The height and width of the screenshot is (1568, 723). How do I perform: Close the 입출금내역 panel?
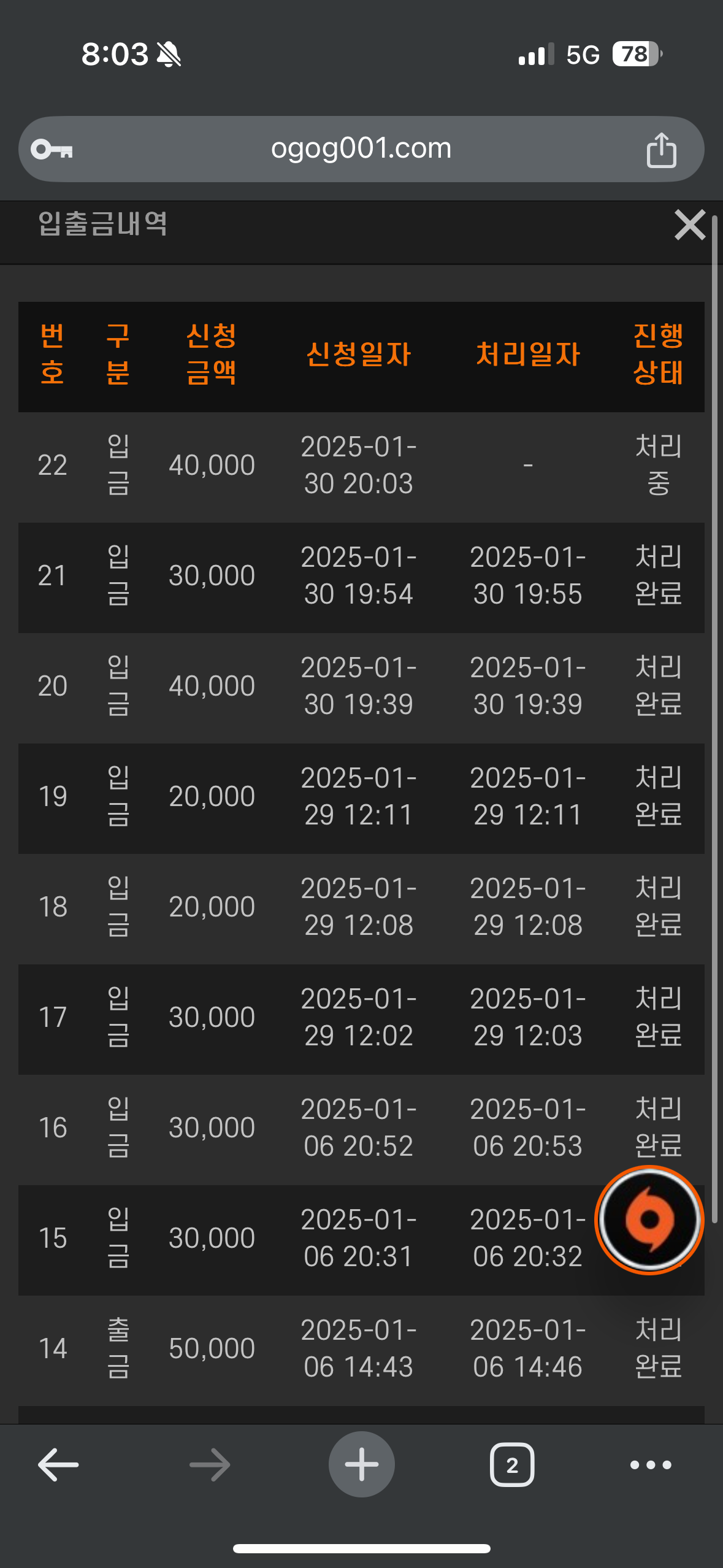coord(690,225)
